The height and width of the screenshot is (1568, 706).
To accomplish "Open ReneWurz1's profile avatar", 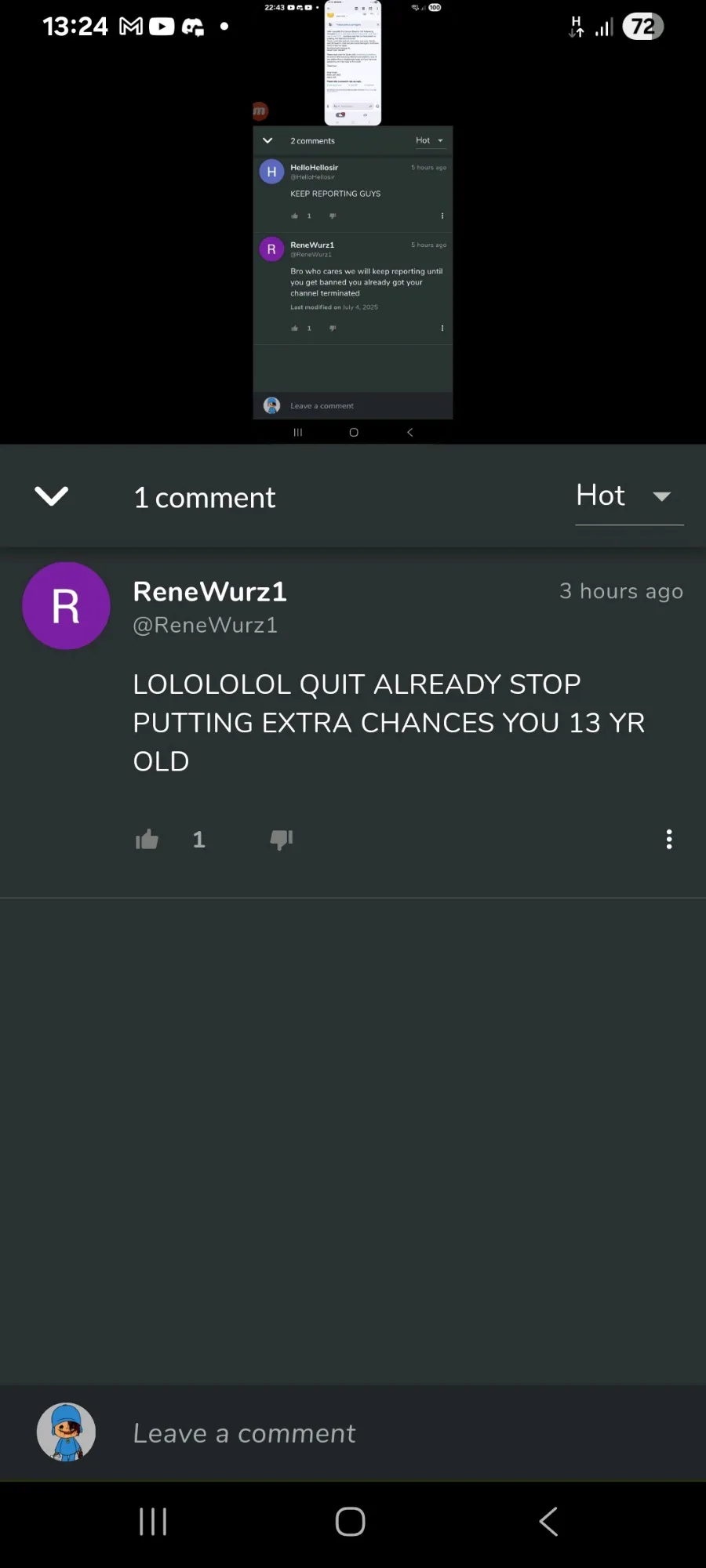I will pyautogui.click(x=66, y=606).
